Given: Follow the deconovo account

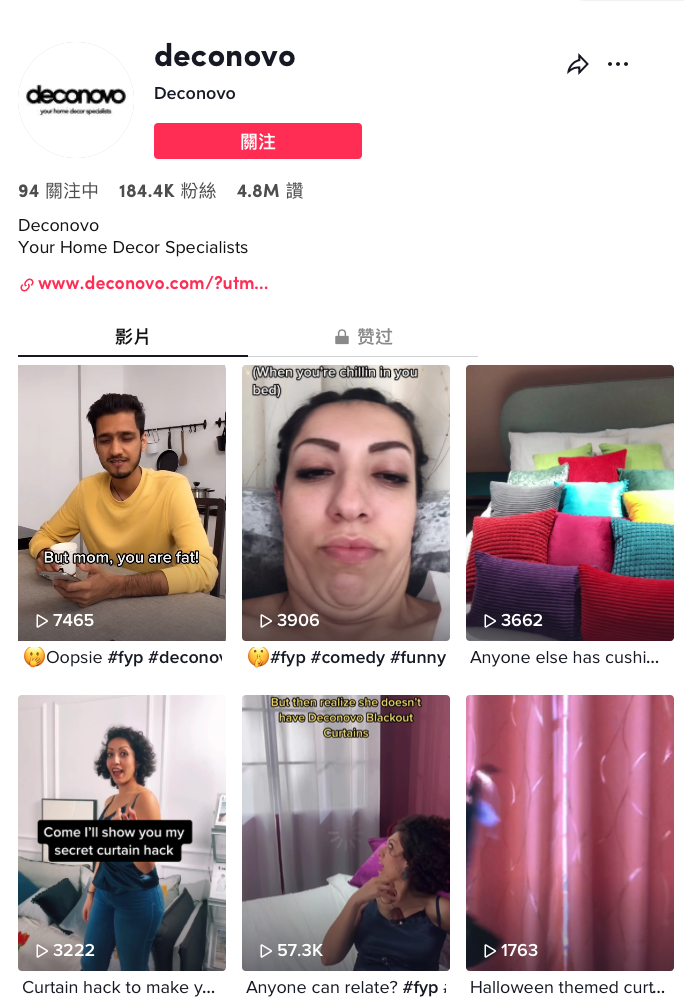Looking at the screenshot, I should (x=257, y=141).
